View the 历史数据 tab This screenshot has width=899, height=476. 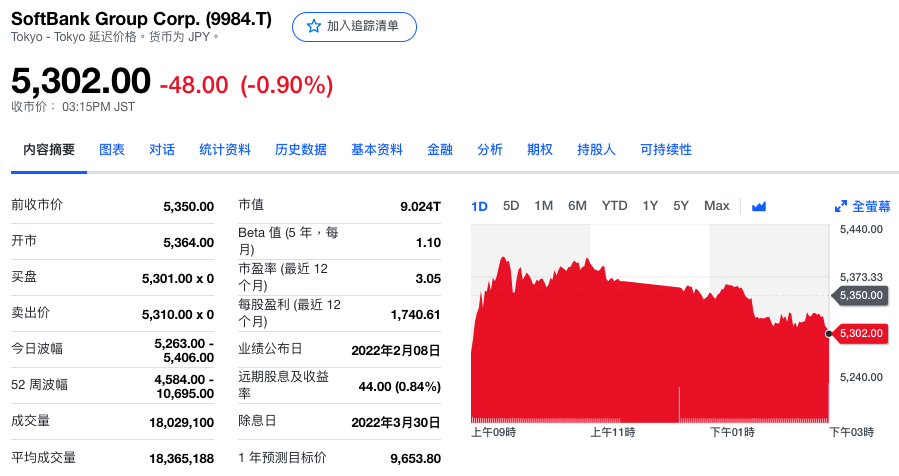[301, 150]
